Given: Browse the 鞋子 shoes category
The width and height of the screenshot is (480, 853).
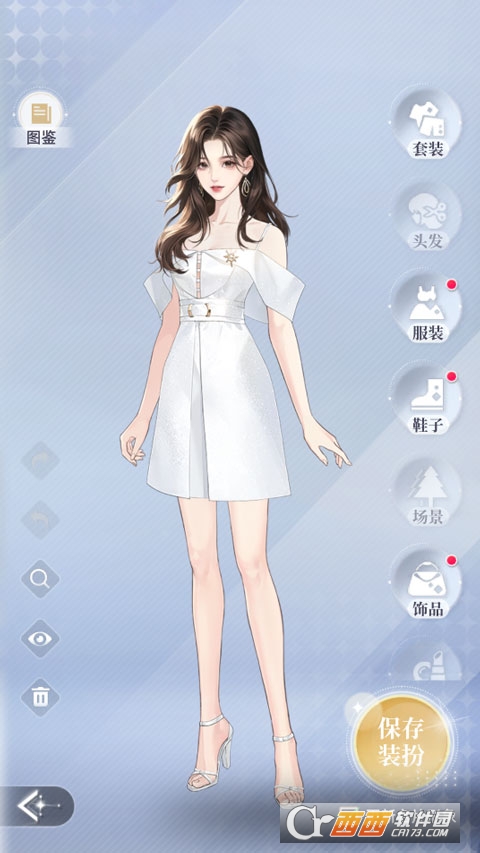Looking at the screenshot, I should pos(427,398).
